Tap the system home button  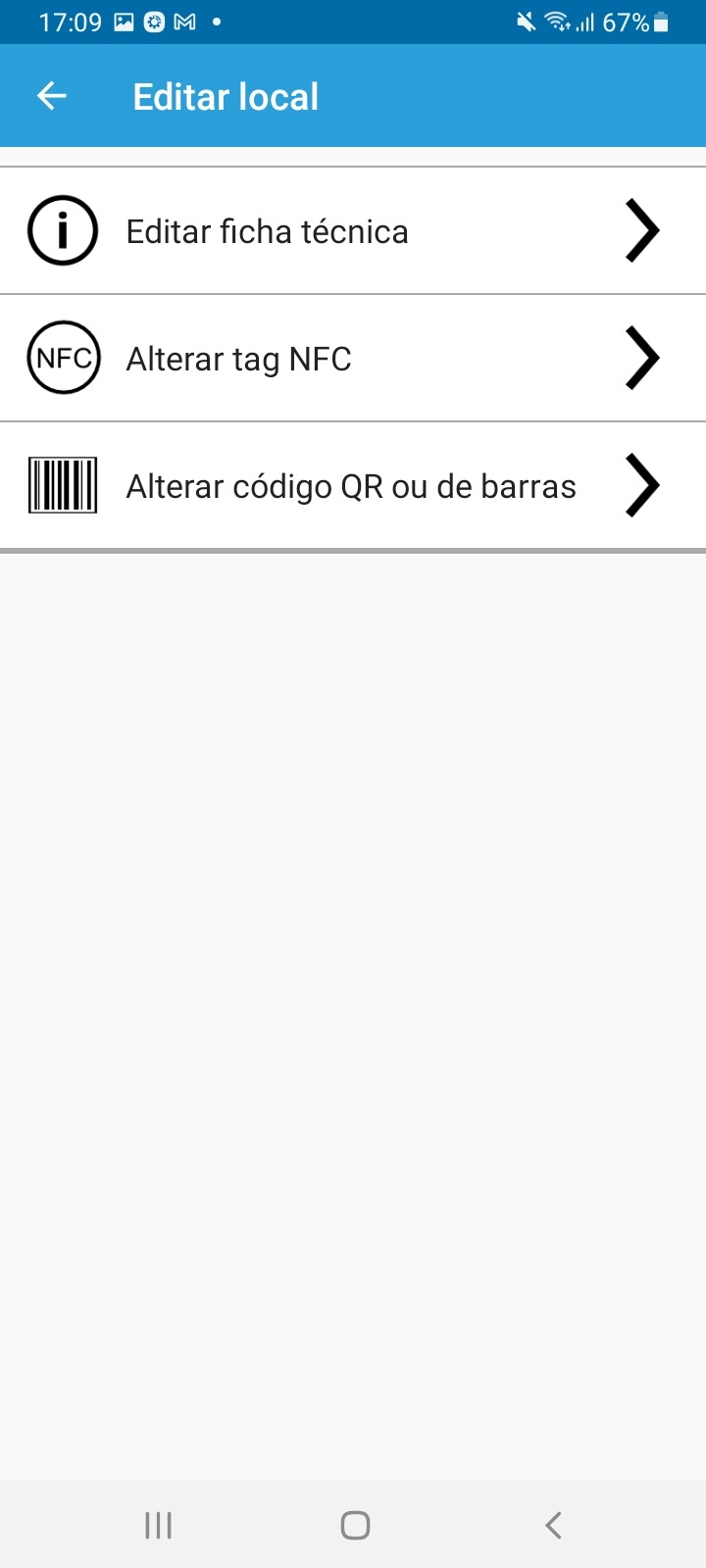tap(355, 1525)
